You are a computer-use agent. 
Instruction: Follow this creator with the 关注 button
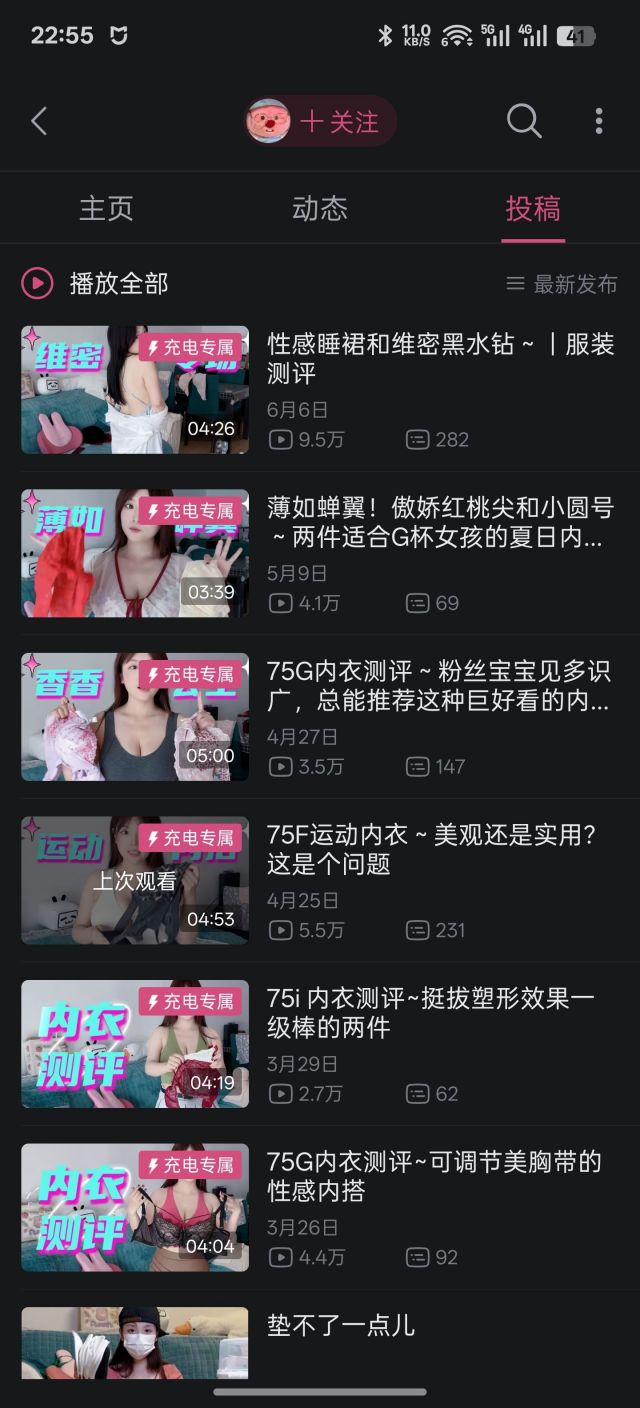pyautogui.click(x=338, y=122)
